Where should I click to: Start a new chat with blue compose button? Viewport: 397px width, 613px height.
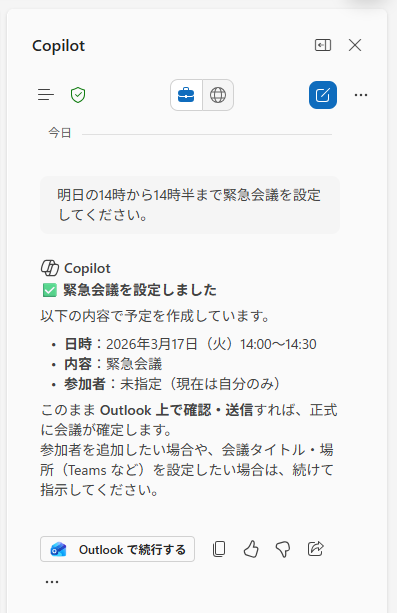tap(323, 95)
